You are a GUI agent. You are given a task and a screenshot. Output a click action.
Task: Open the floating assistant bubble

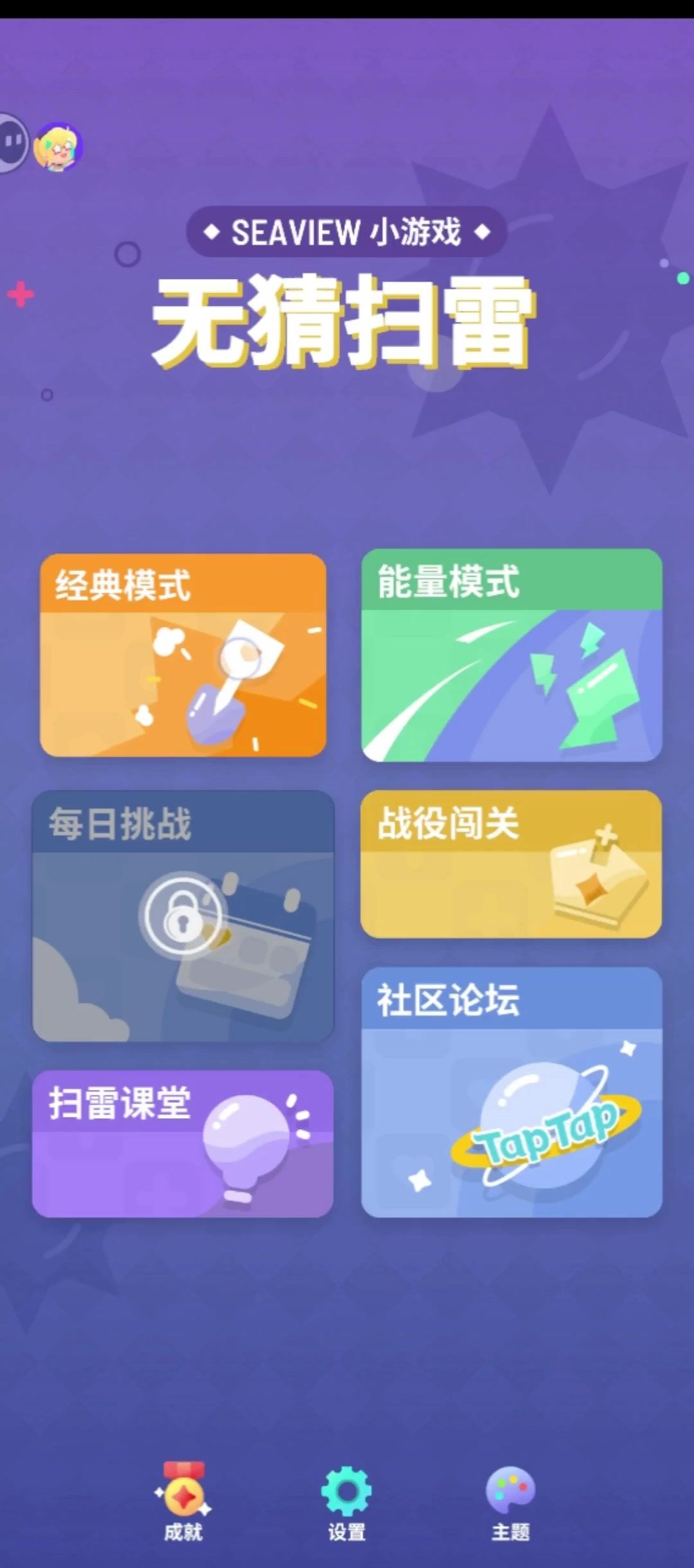pyautogui.click(x=12, y=142)
